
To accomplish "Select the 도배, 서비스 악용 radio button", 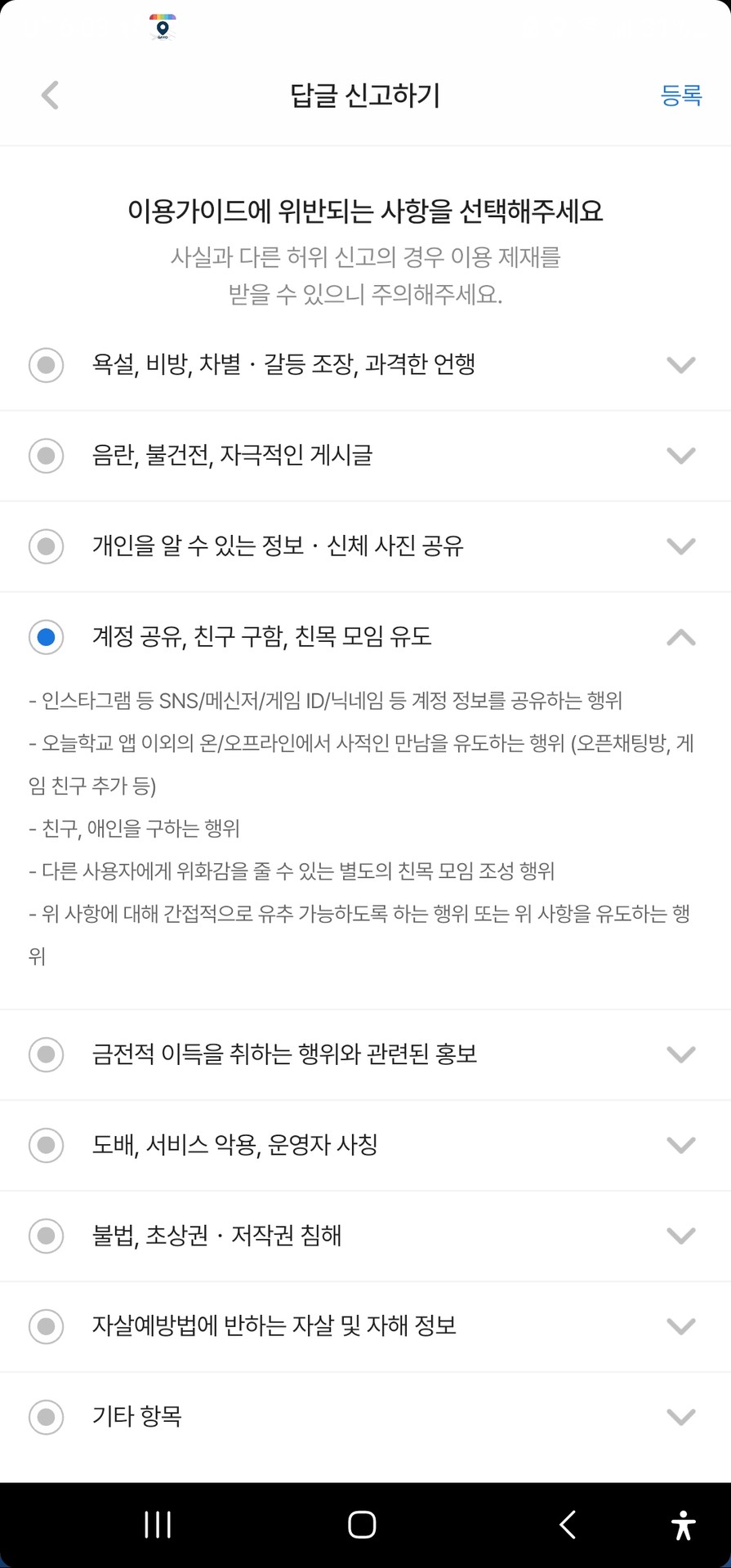I will click(x=46, y=1146).
